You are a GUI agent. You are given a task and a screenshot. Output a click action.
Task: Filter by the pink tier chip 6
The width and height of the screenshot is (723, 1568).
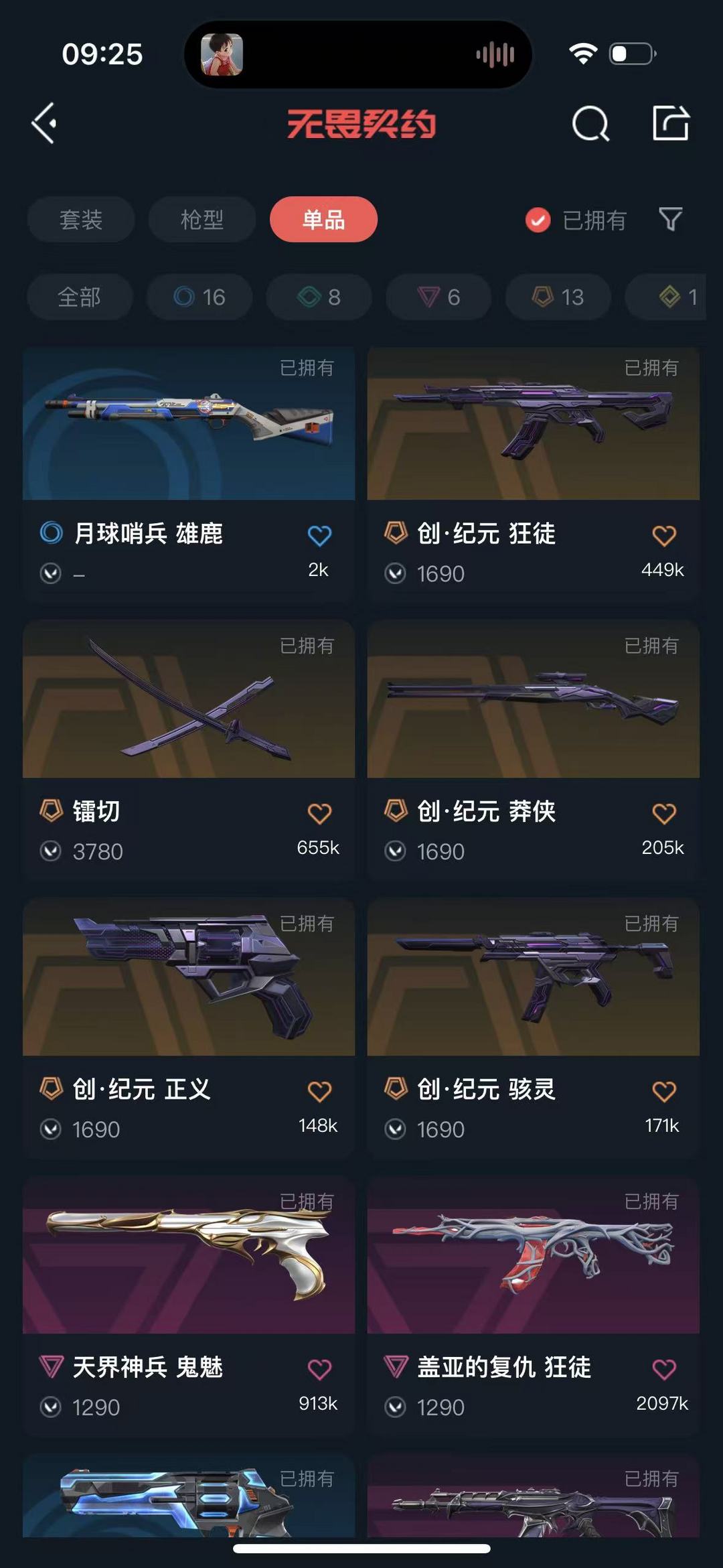[x=438, y=297]
